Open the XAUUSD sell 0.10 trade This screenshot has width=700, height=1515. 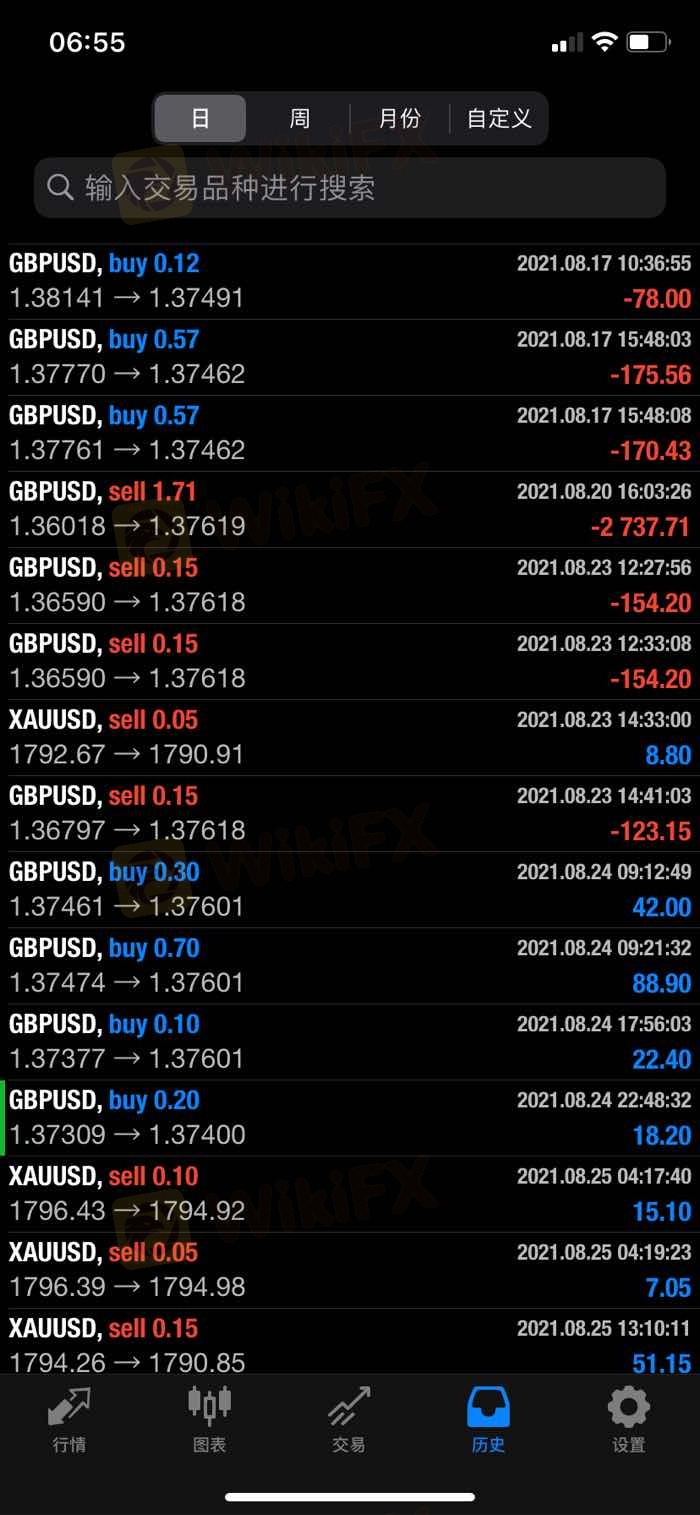point(350,1194)
